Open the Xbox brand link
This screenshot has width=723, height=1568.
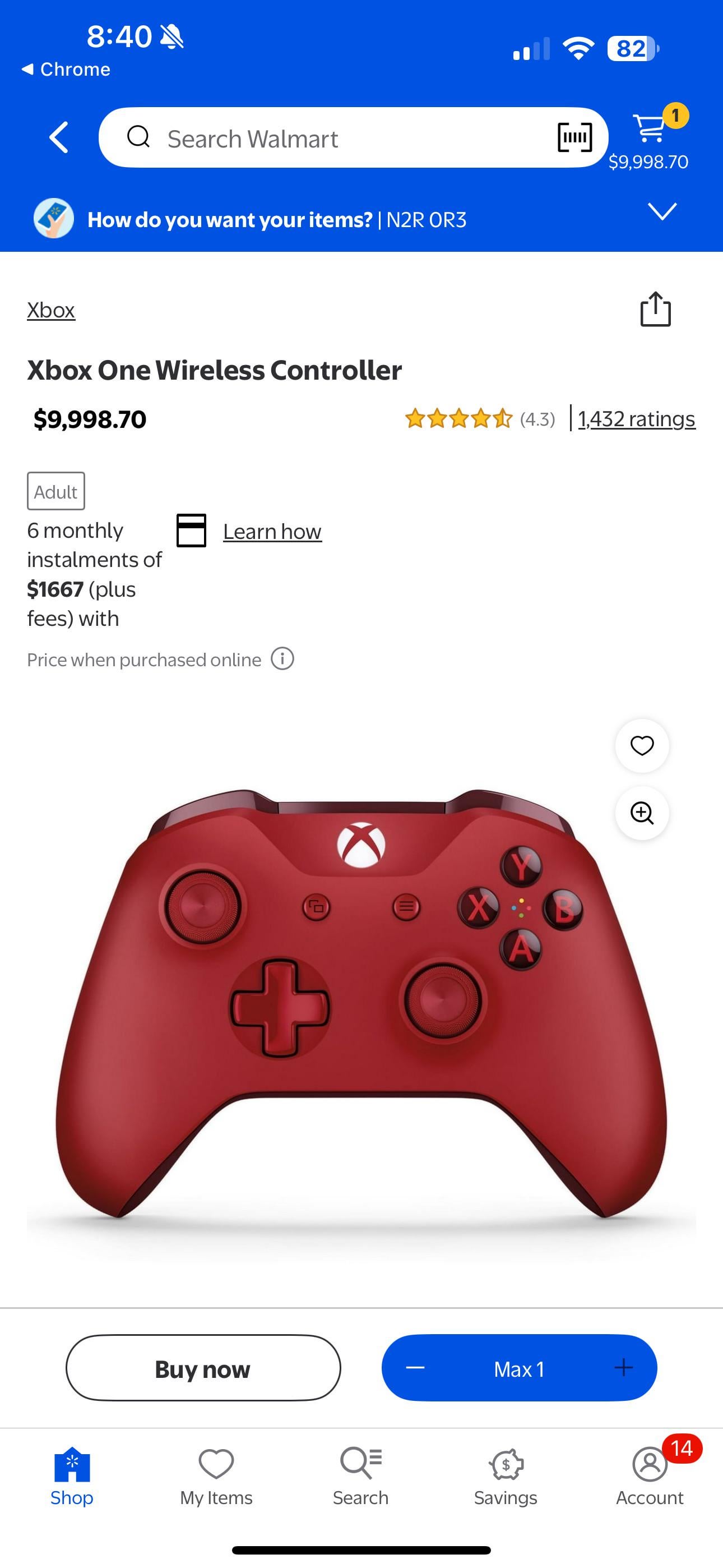click(51, 311)
